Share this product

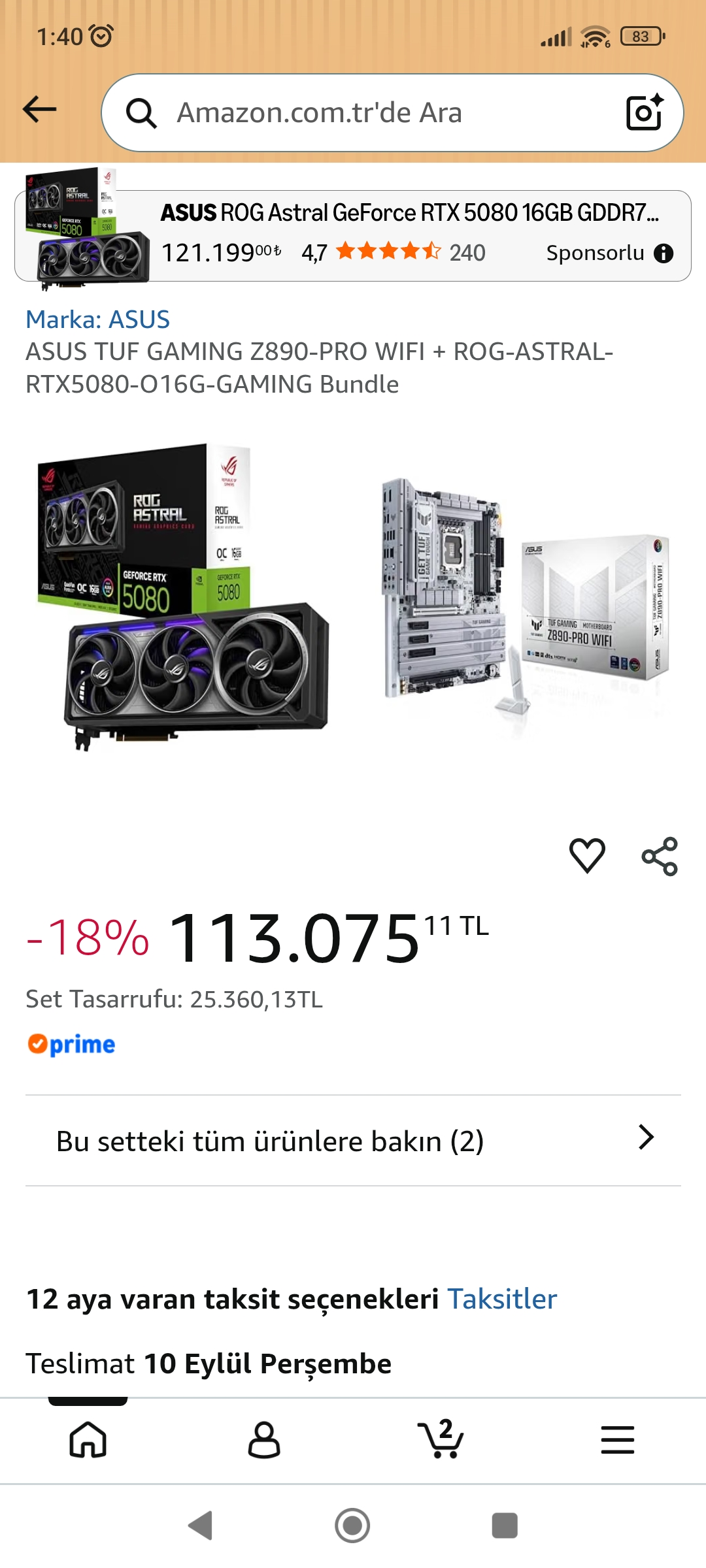click(660, 856)
